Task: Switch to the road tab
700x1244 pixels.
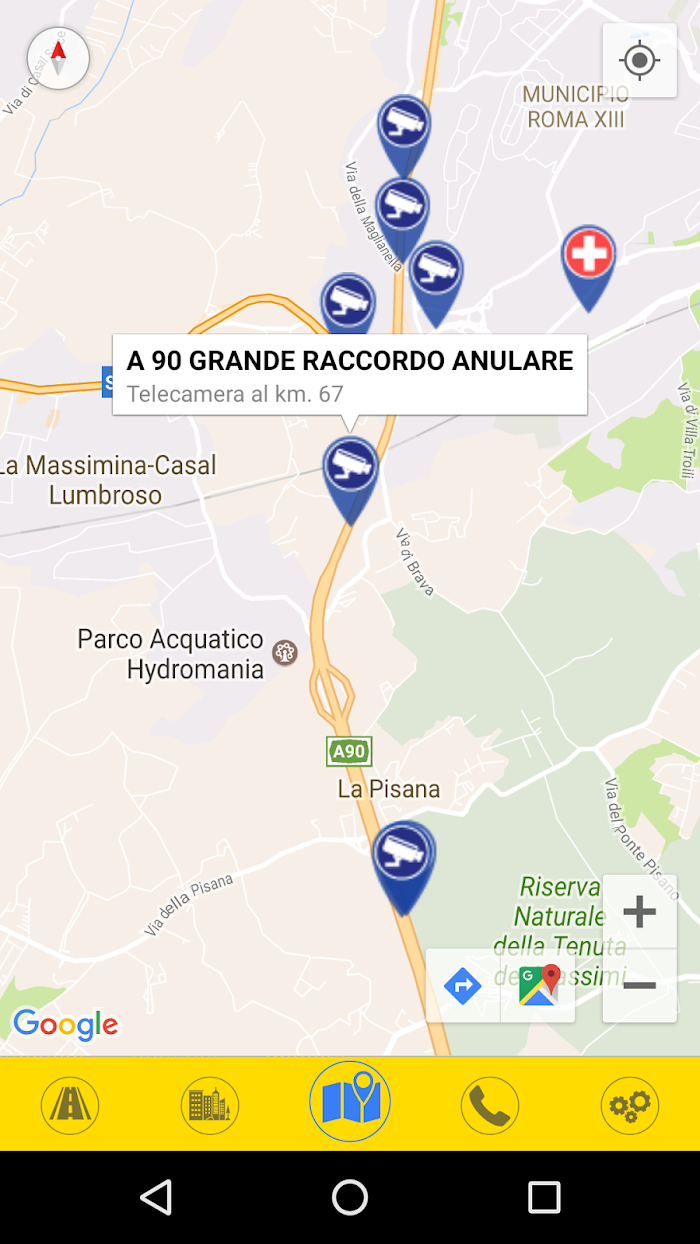Action: pos(70,1105)
